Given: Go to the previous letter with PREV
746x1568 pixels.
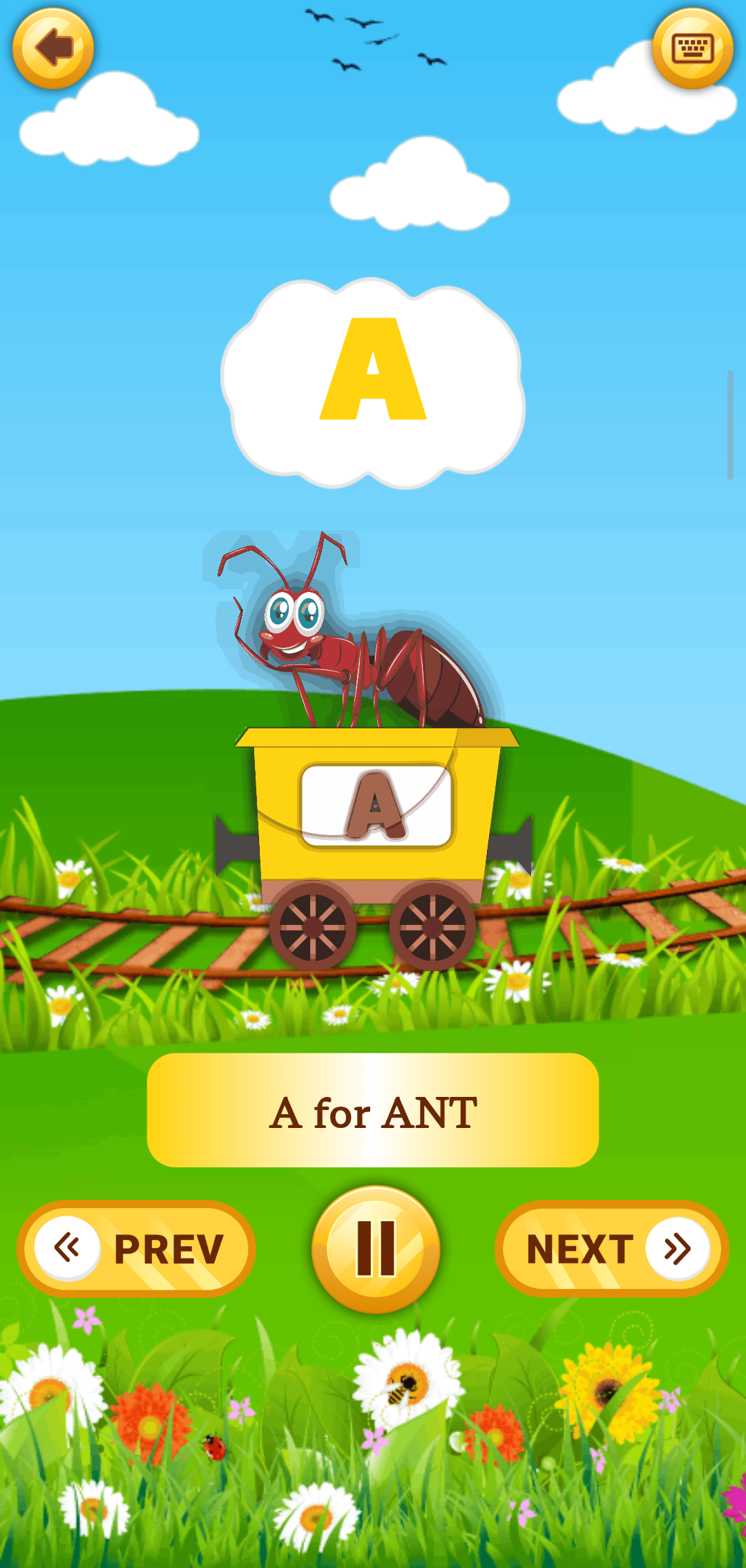Looking at the screenshot, I should (x=136, y=1248).
